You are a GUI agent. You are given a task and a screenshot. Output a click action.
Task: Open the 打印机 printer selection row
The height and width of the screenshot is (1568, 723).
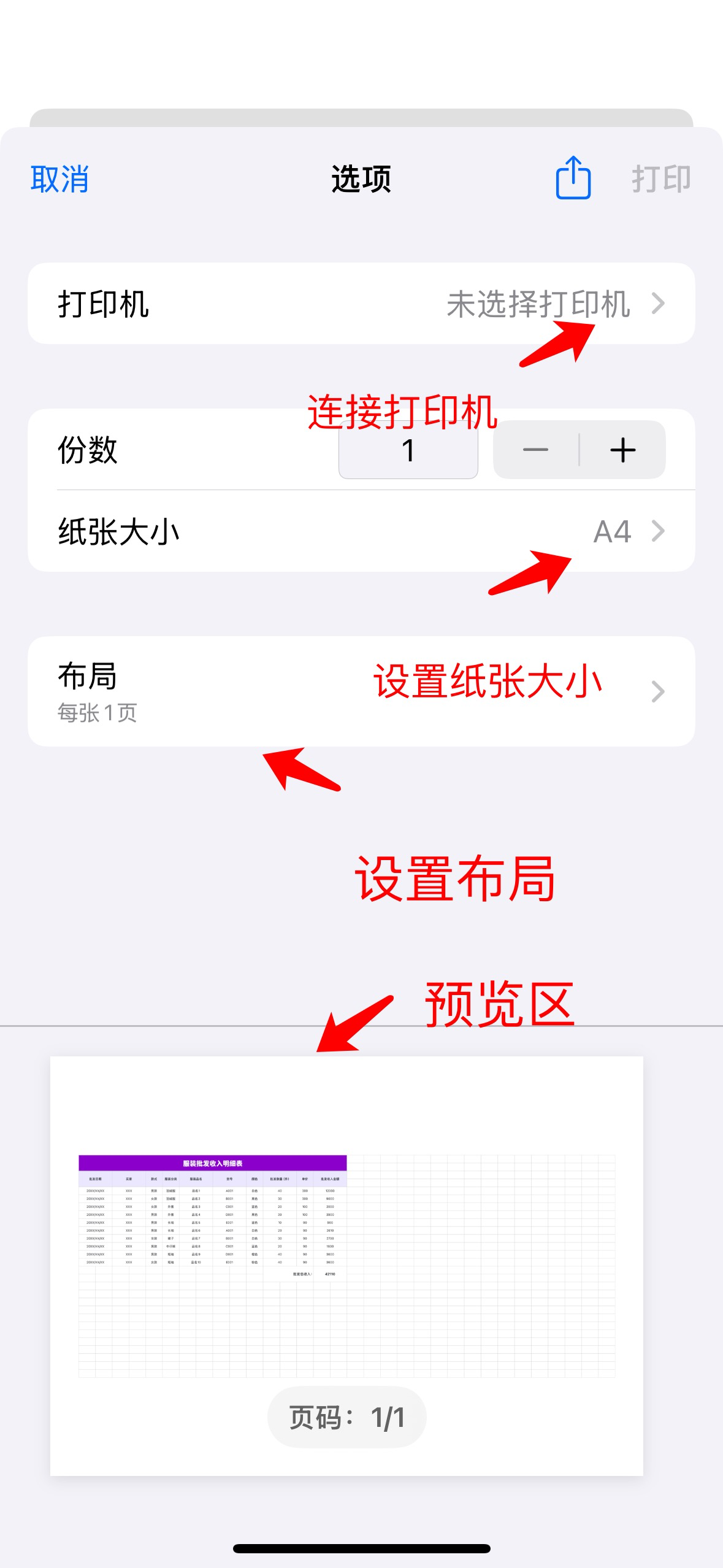coord(361,304)
